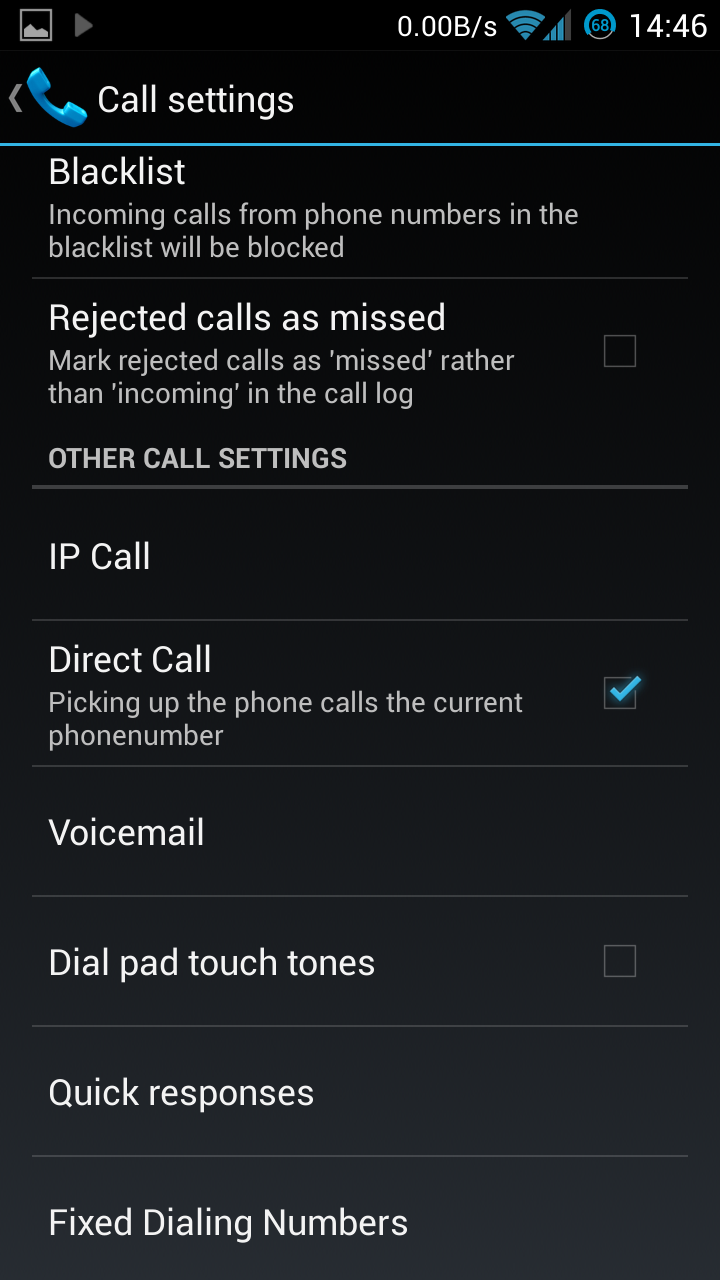Open Voicemail settings
720x1280 pixels.
point(360,832)
